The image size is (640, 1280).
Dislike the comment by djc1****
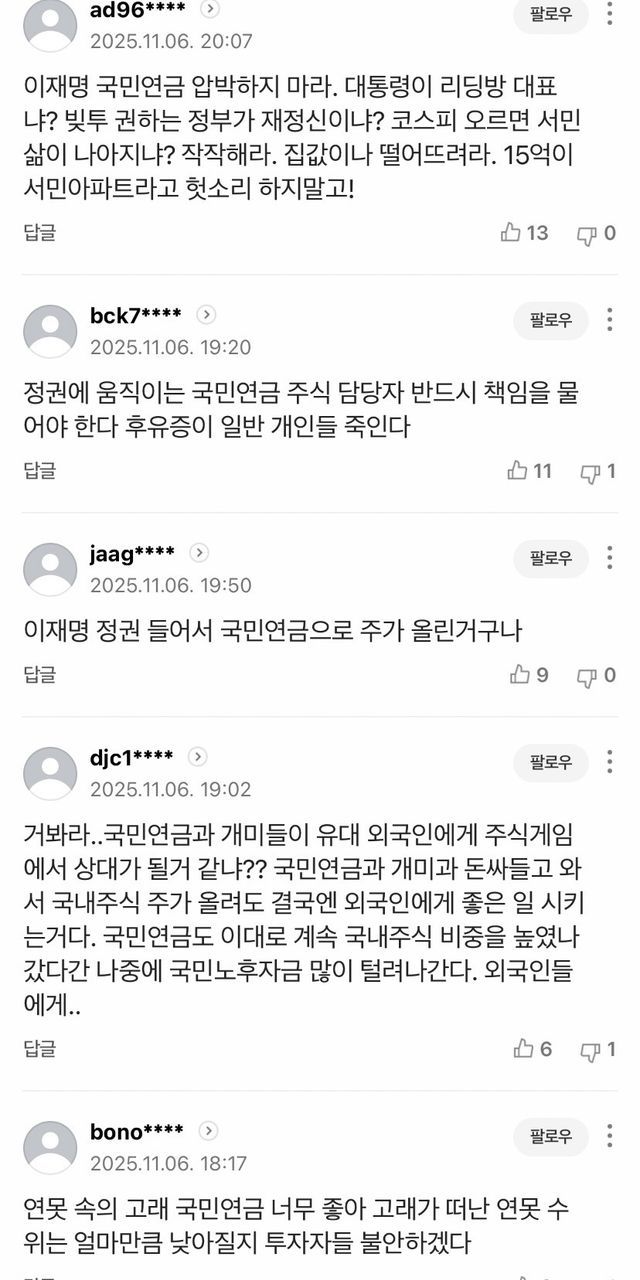(590, 1050)
